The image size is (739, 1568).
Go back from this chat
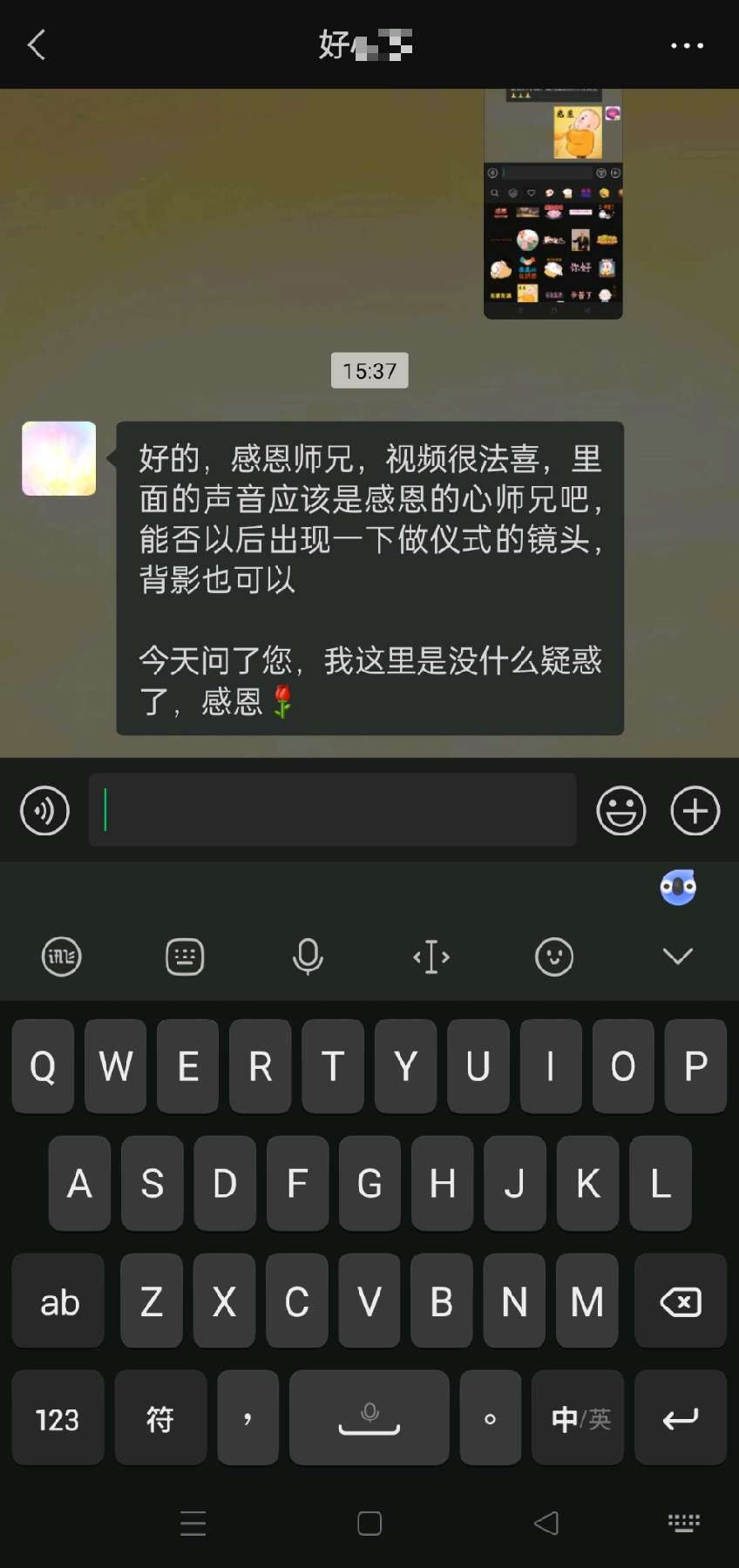(x=37, y=45)
